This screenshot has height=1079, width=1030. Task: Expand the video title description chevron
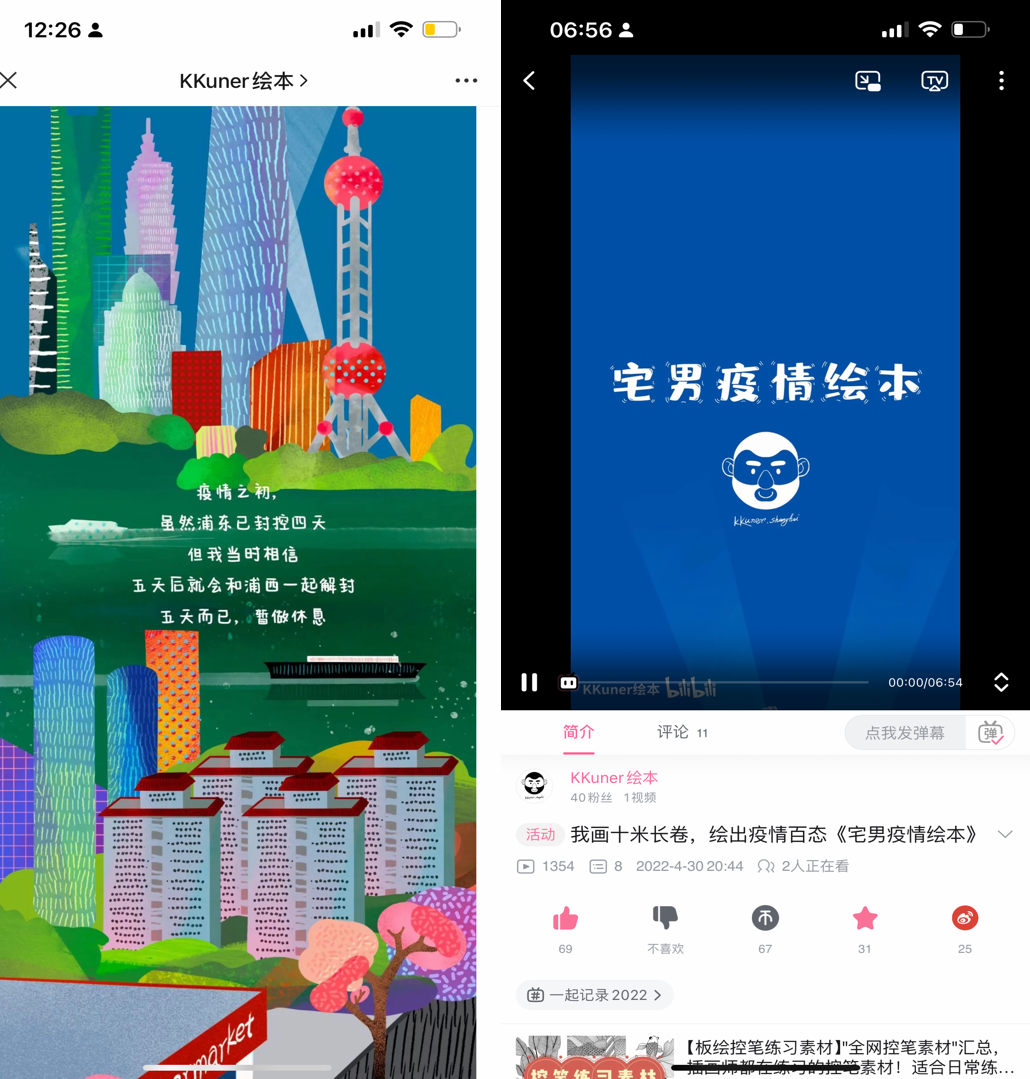pyautogui.click(x=1005, y=834)
